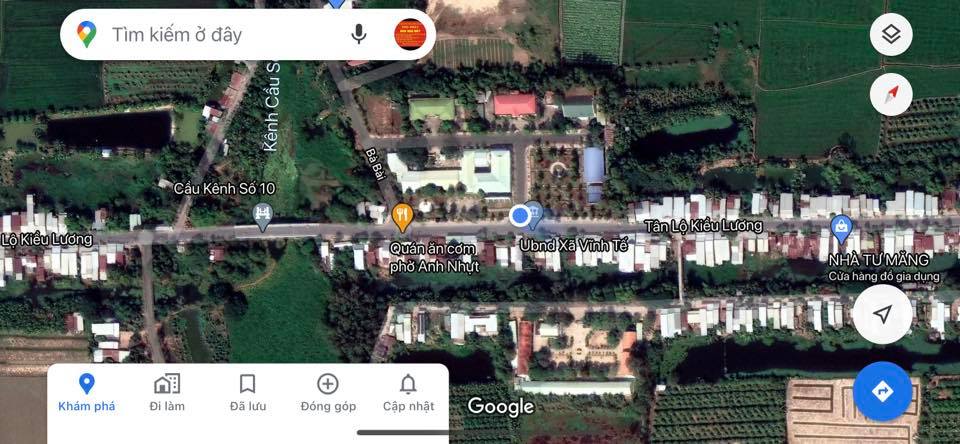Screen dimensions: 960x444
Task: Center map on my location
Action: pos(882,314)
